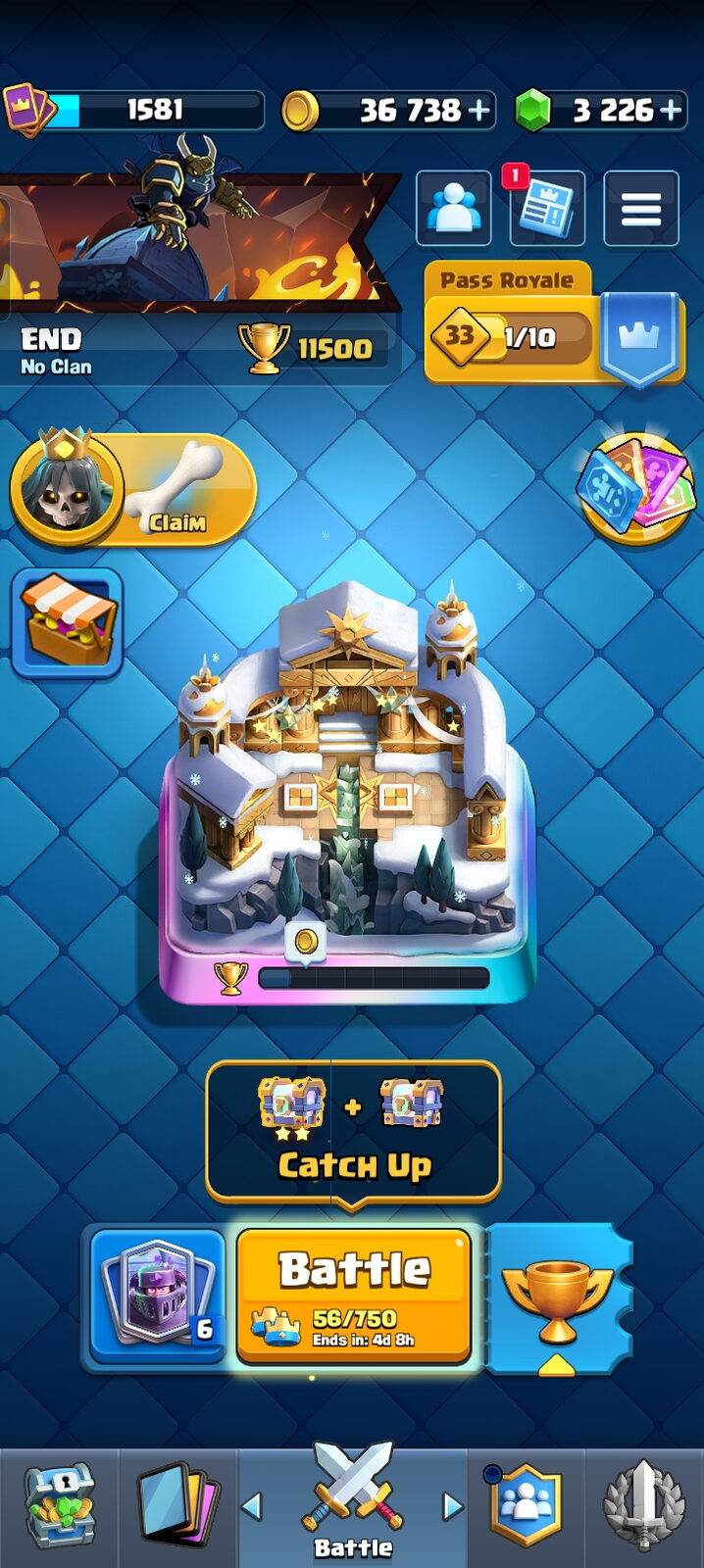Claim the bone event reward

(132, 488)
